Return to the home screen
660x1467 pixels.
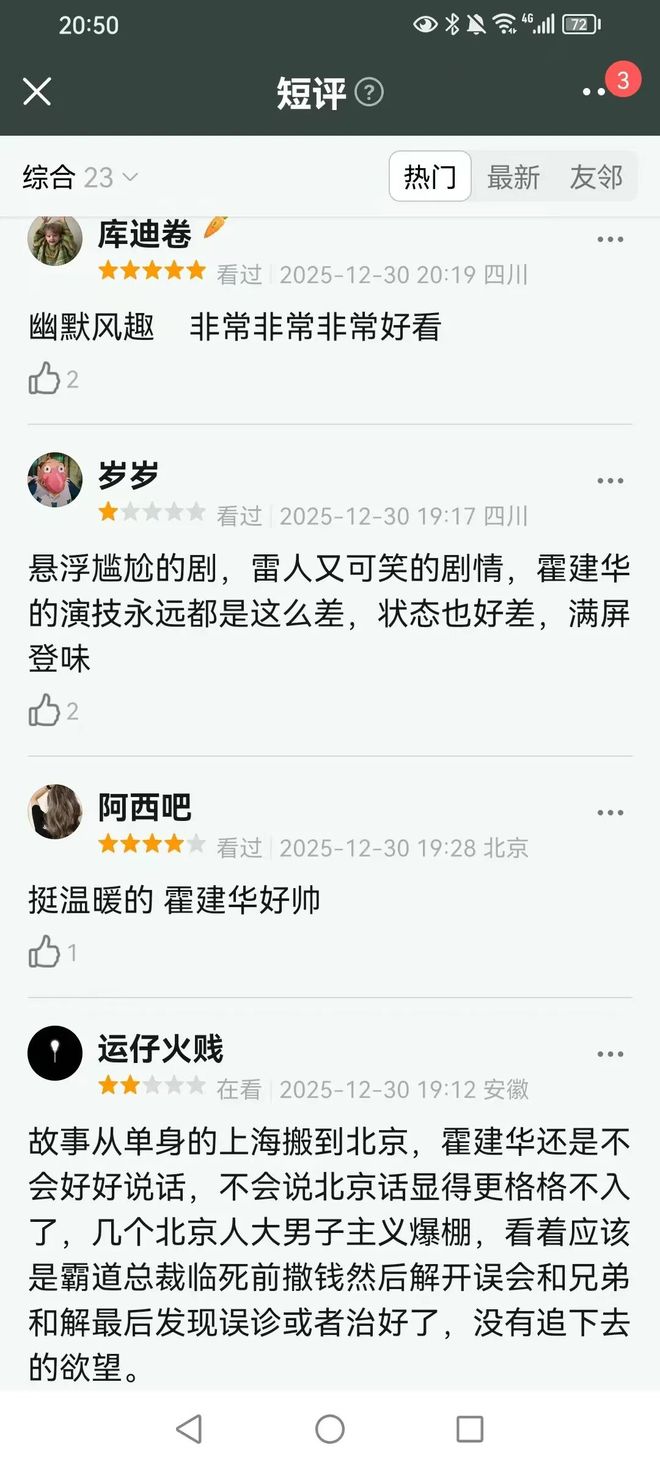click(x=330, y=1428)
